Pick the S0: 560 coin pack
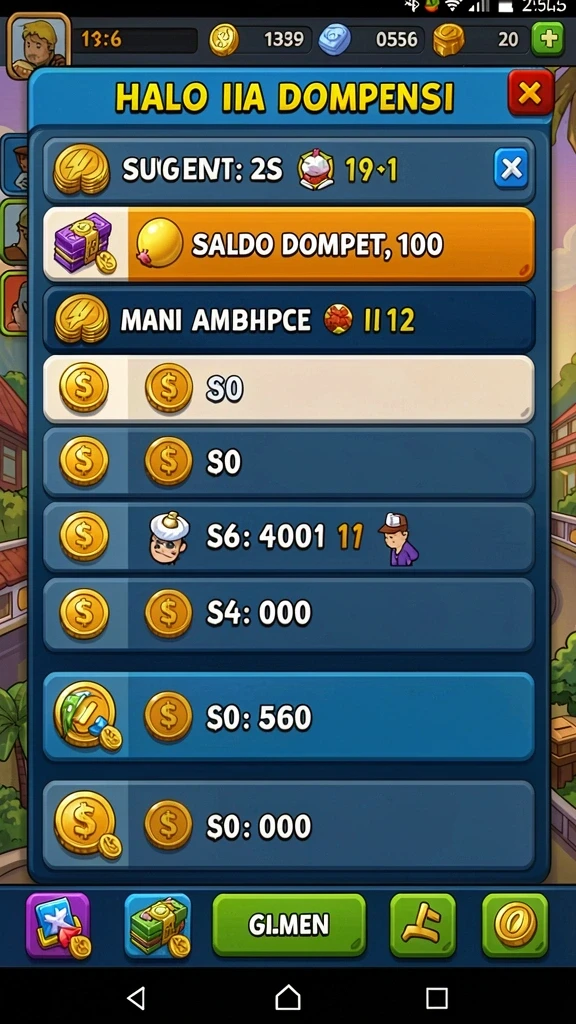The image size is (576, 1024). (x=289, y=717)
